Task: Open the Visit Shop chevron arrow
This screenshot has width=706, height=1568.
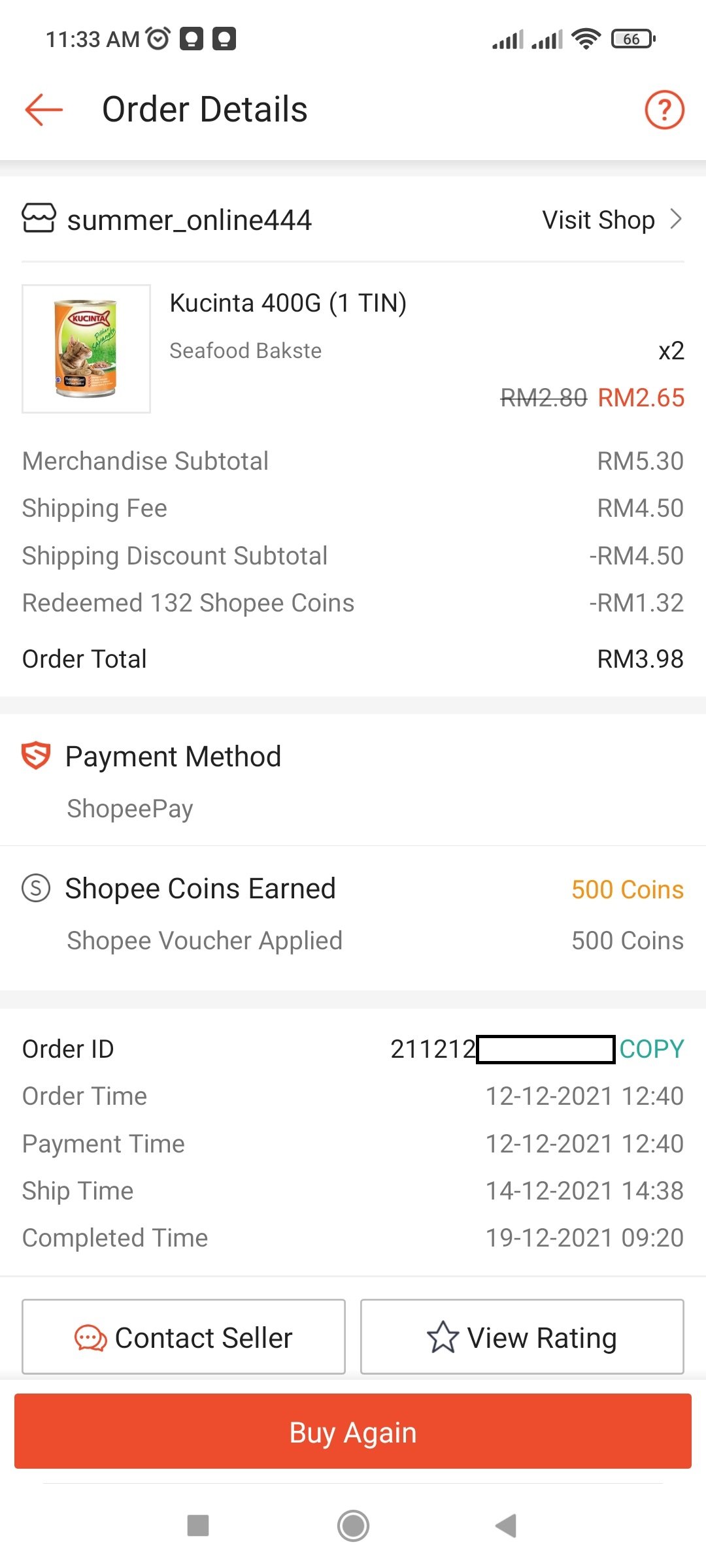Action: [677, 220]
